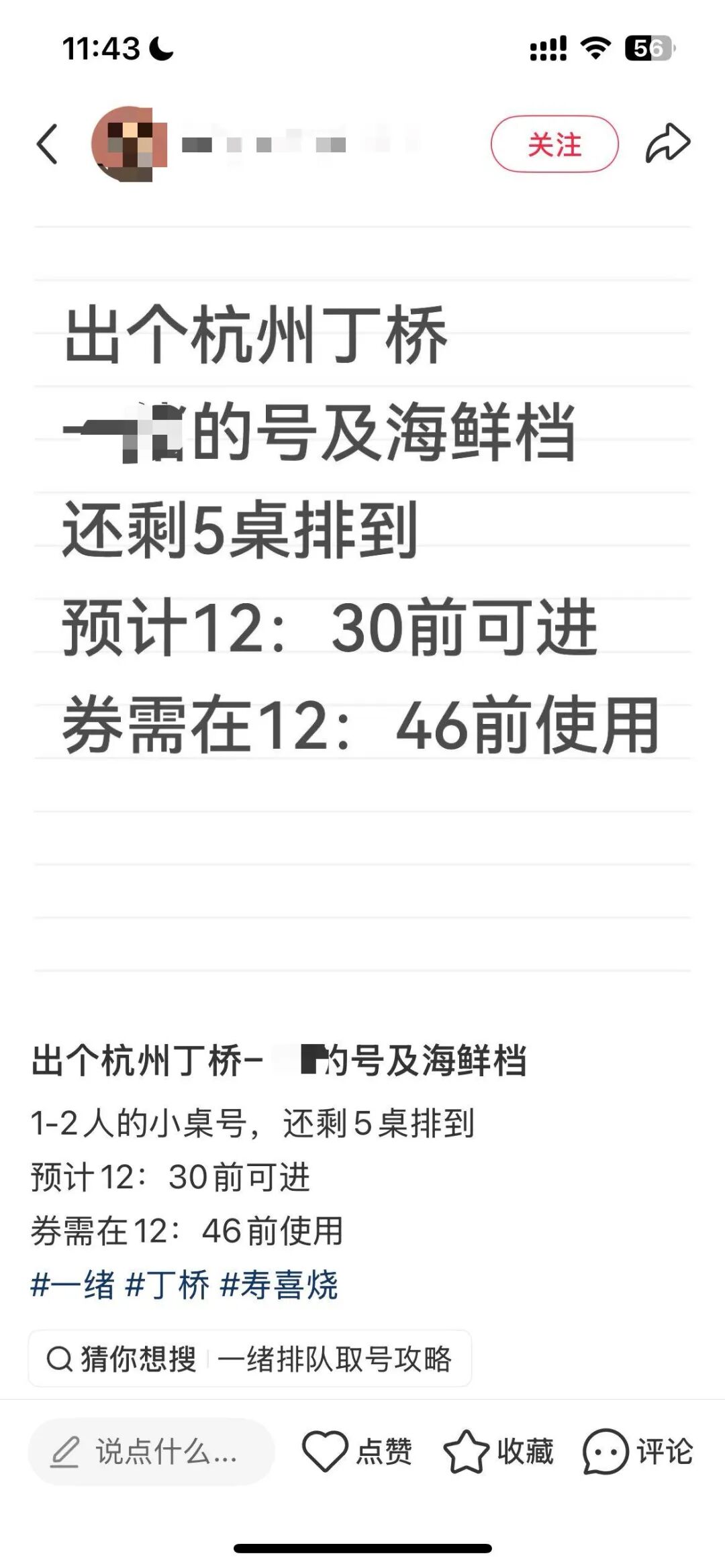The image size is (725, 1568).
Task: Open the #丁桥 hashtag
Action: click(x=168, y=1286)
